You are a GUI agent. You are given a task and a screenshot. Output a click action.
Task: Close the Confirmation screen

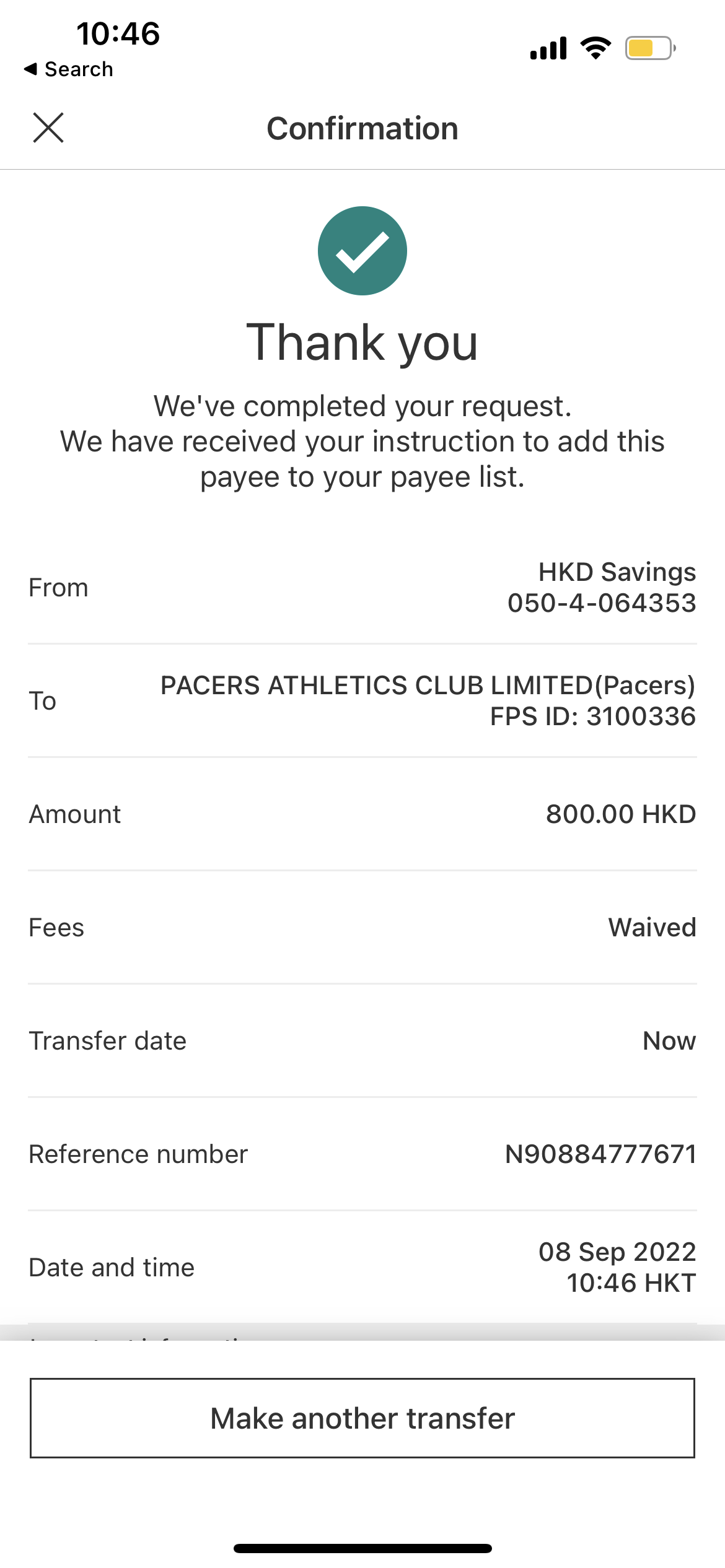tap(48, 128)
